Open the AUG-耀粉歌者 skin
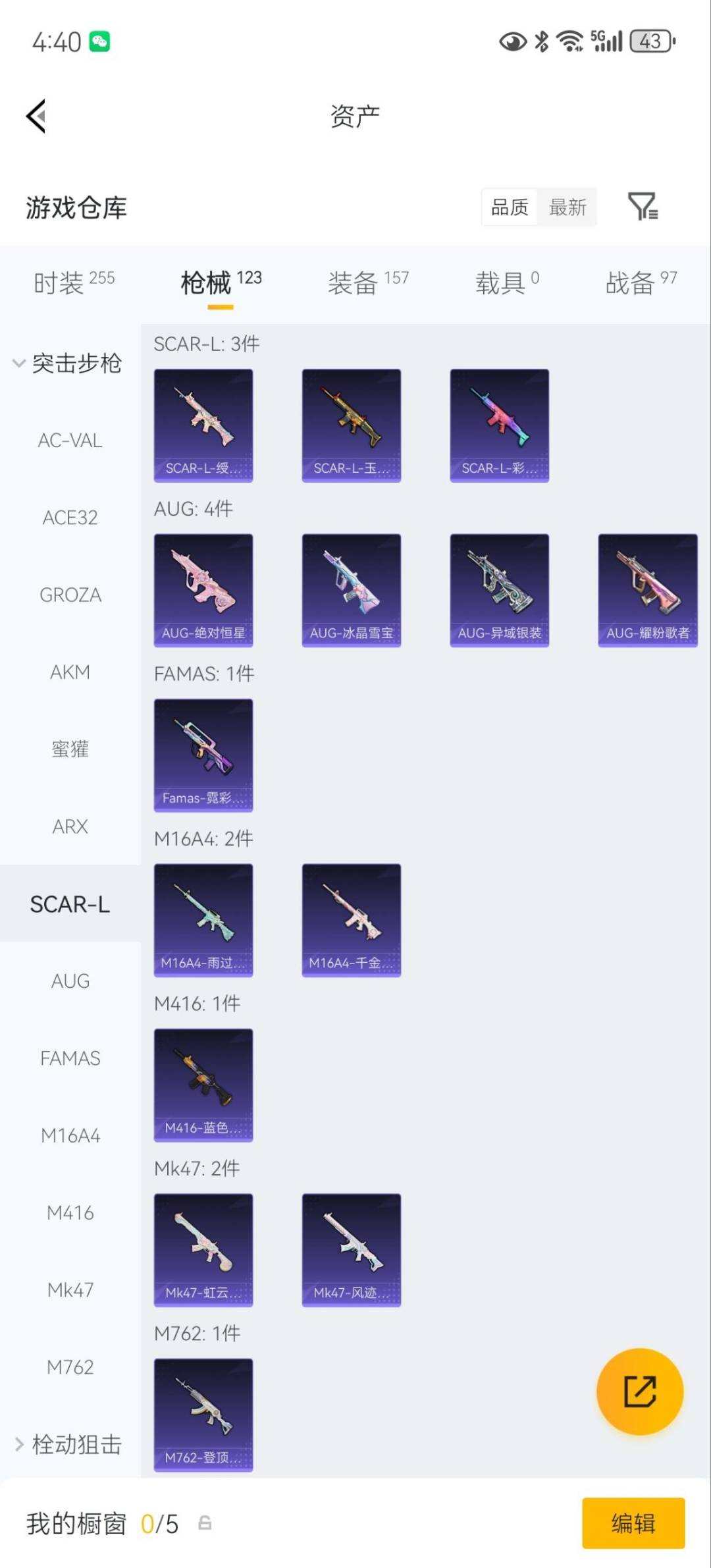This screenshot has width=711, height=1568. [648, 590]
